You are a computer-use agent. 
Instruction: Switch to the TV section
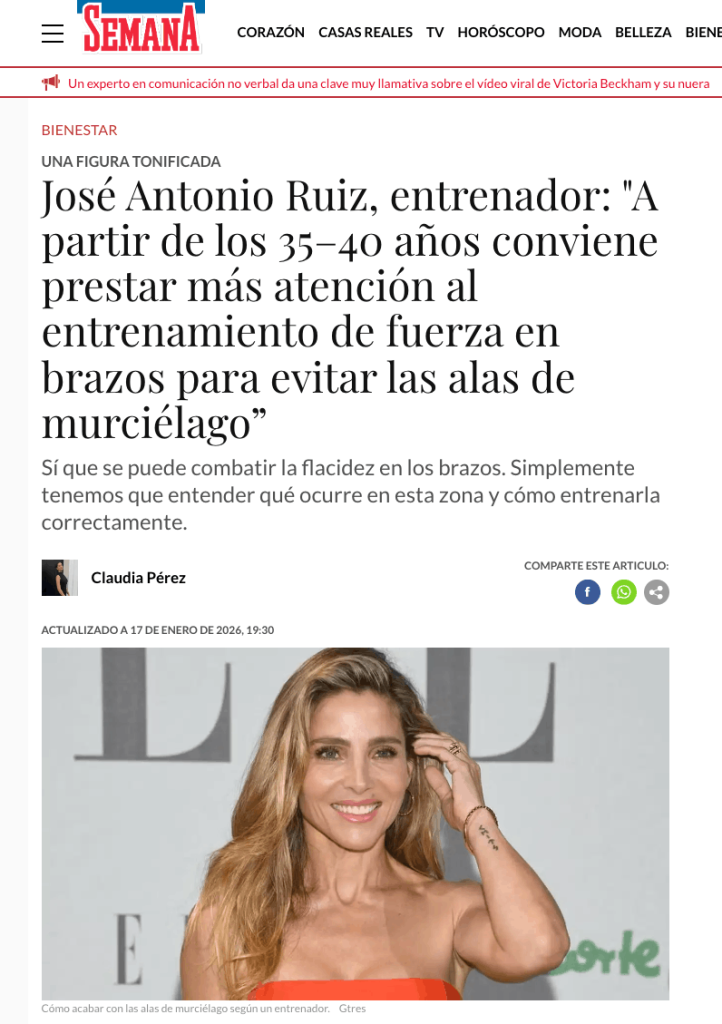tap(435, 33)
